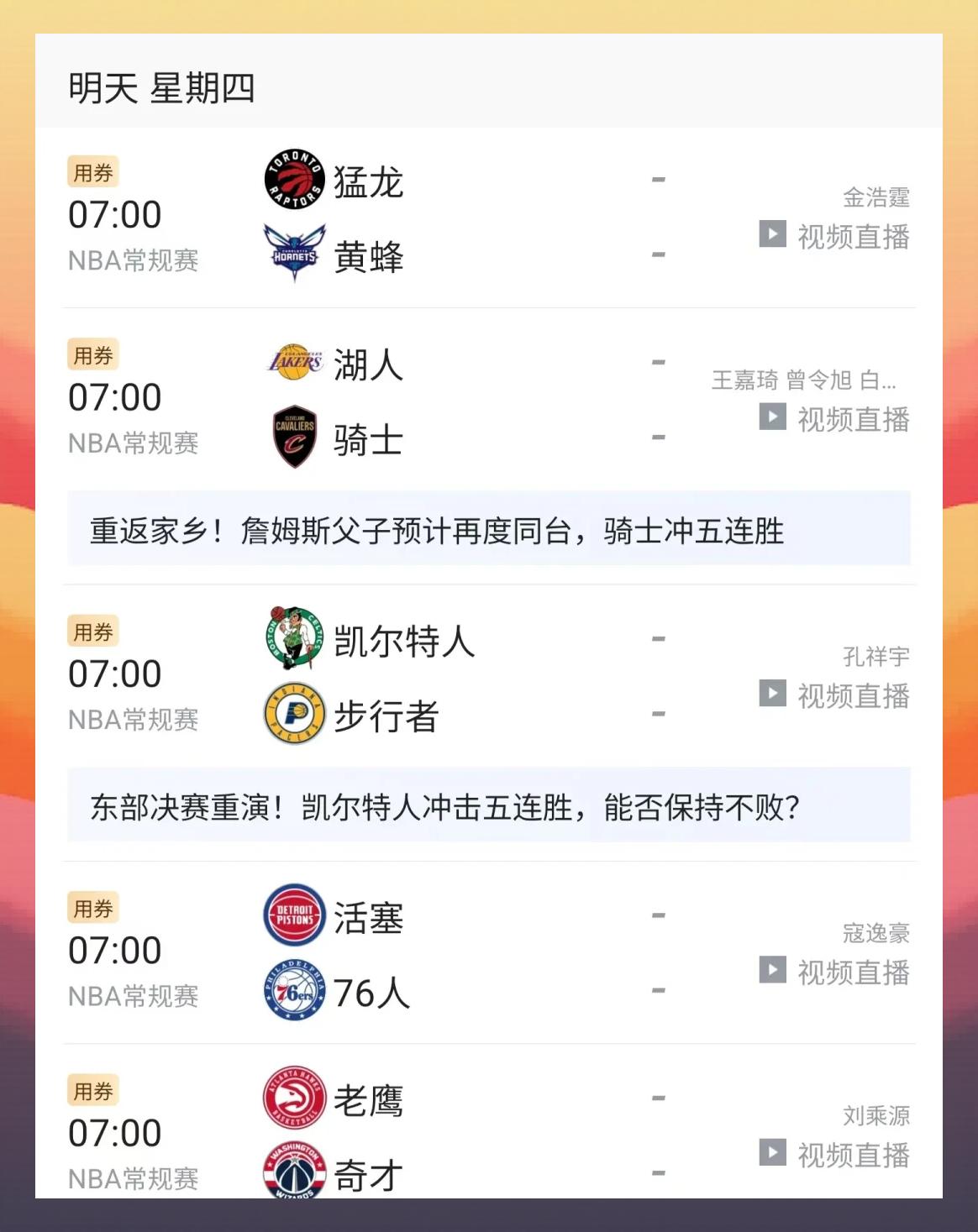The image size is (978, 1232).
Task: Open the Cavaliers team logo
Action: (292, 435)
